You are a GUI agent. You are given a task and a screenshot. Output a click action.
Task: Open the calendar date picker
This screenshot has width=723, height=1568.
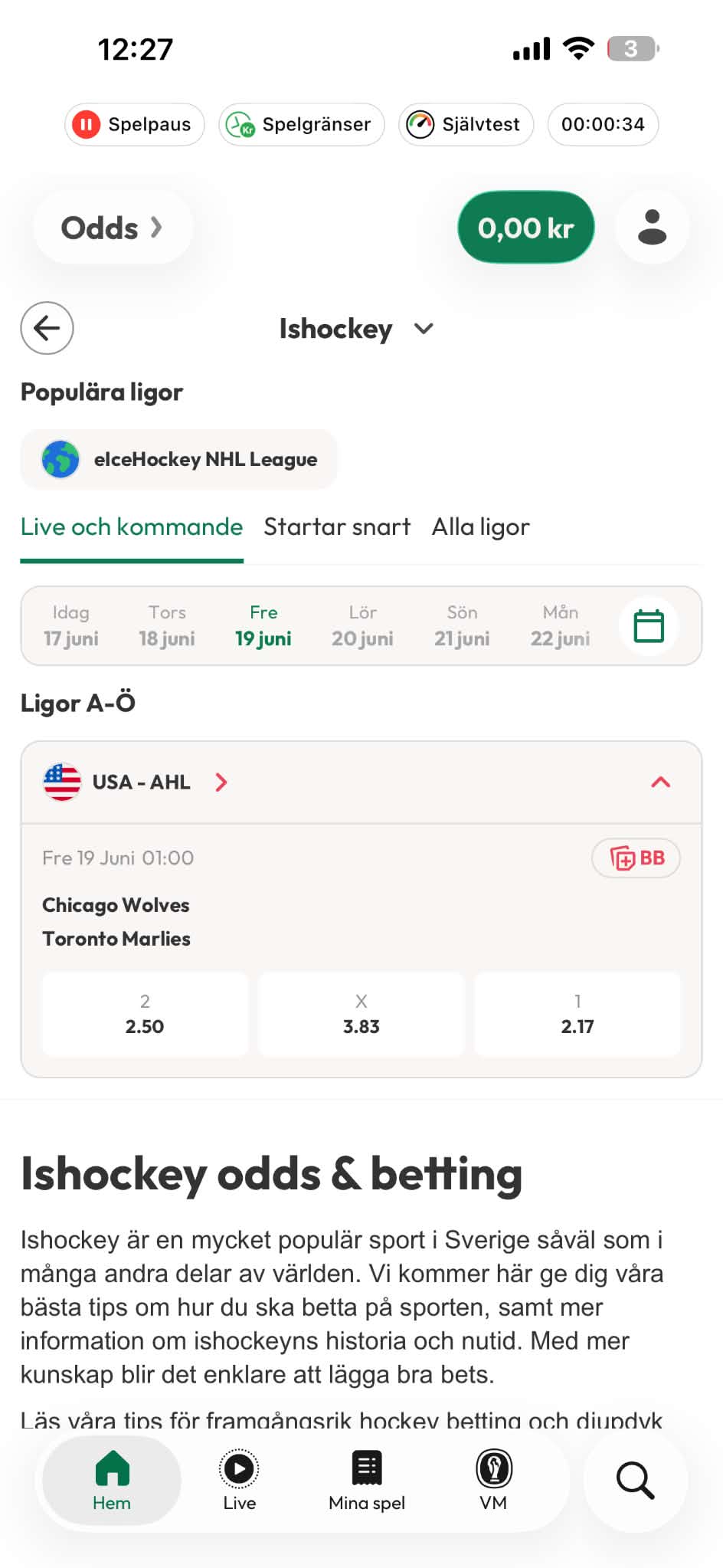click(649, 626)
